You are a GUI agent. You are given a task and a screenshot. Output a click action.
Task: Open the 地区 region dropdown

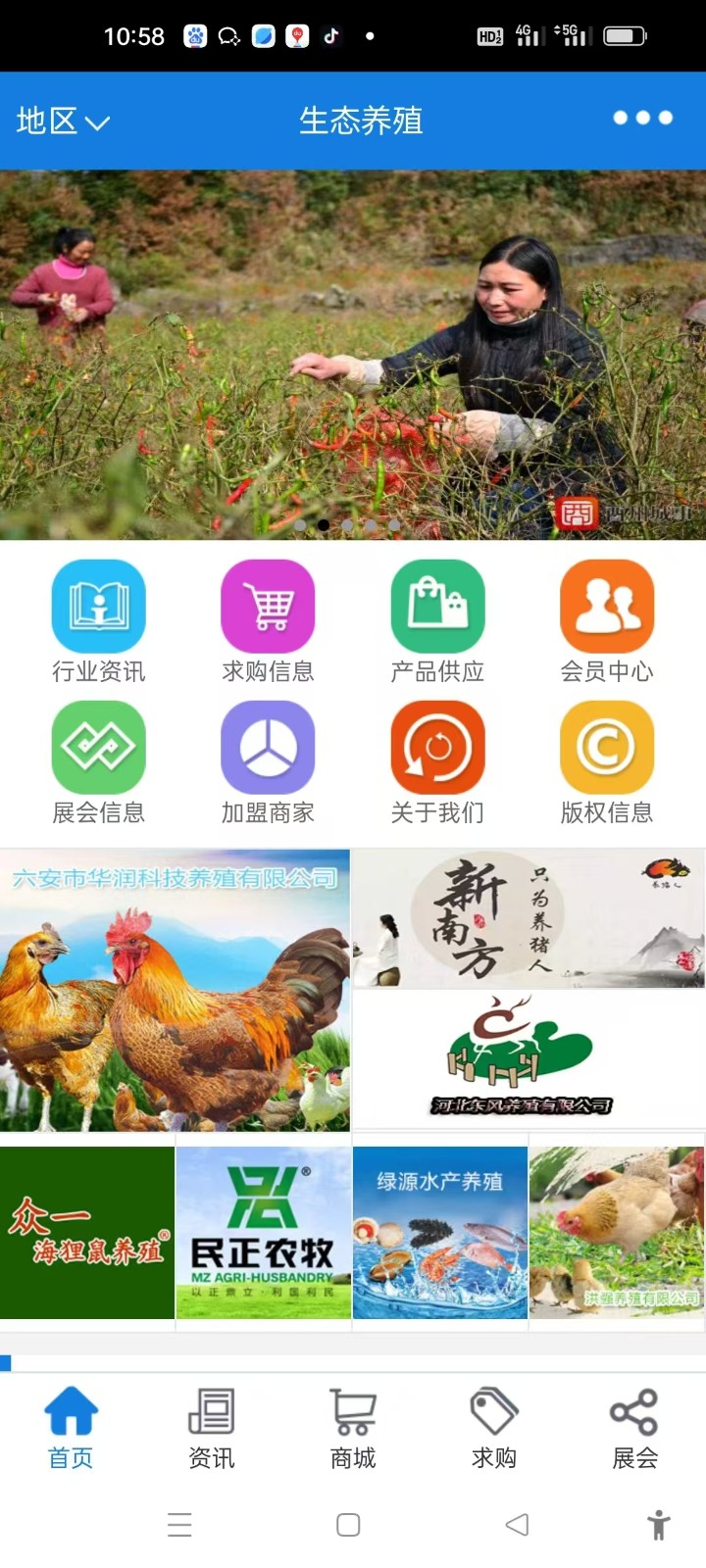63,121
